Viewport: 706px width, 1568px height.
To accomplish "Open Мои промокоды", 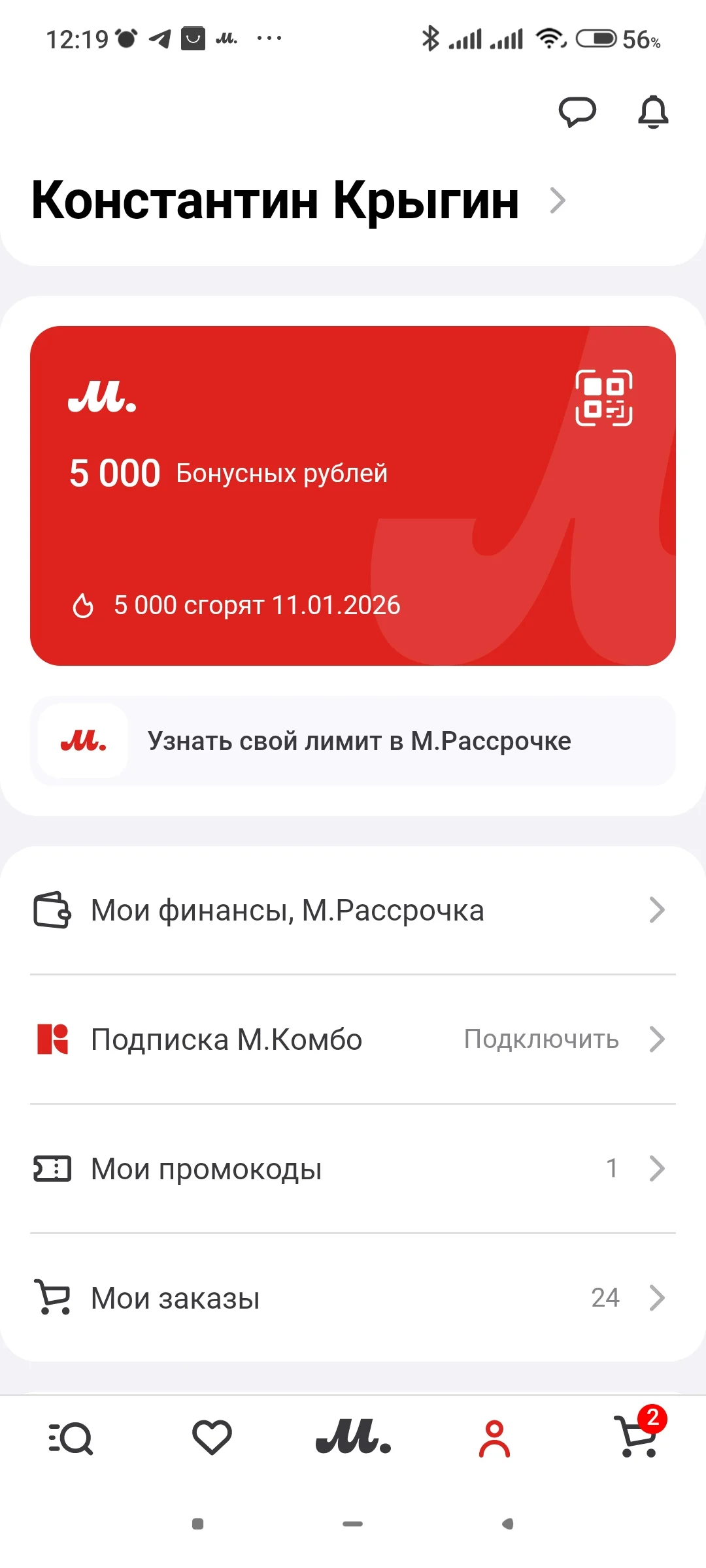I will coord(353,1169).
